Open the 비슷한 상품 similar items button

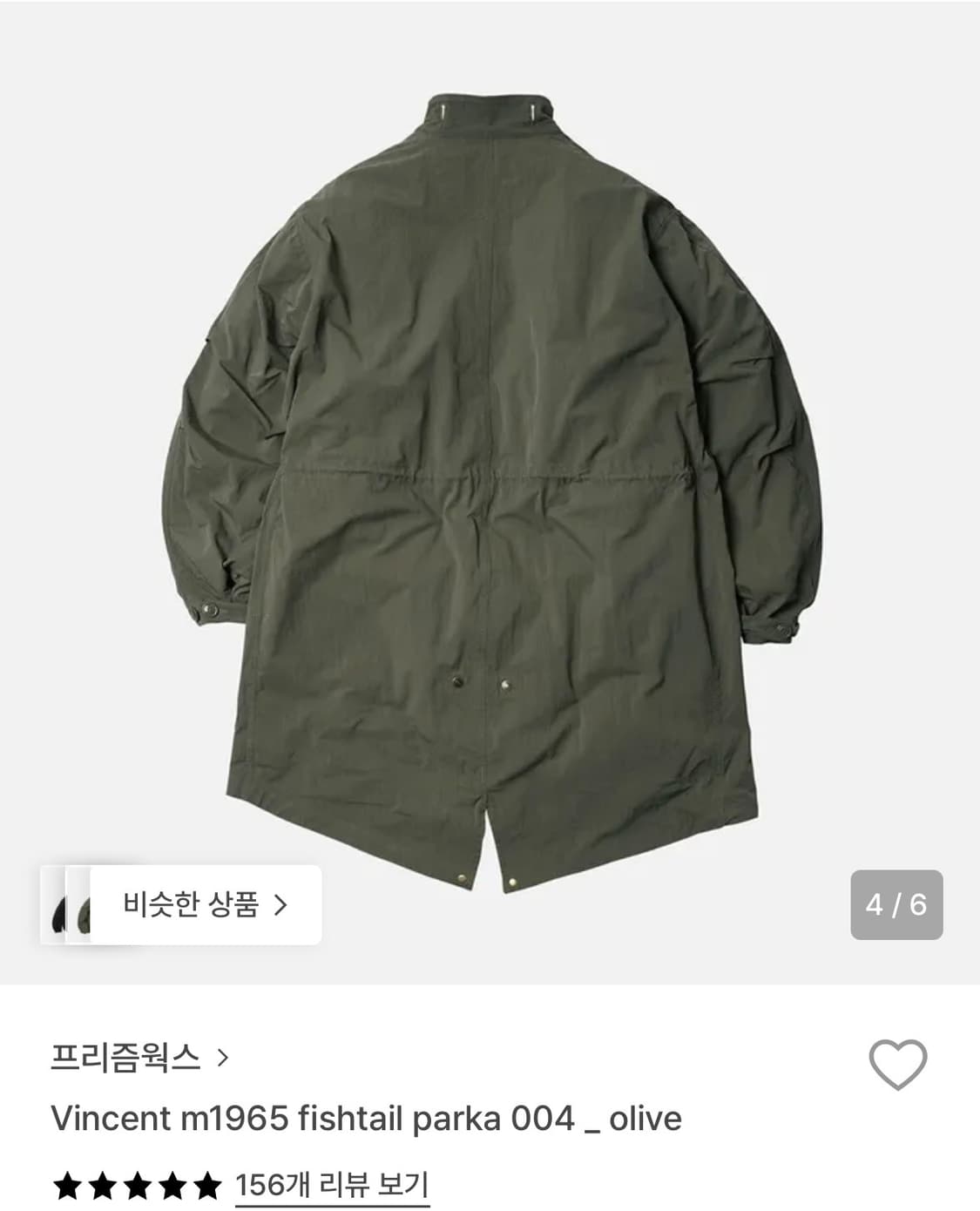pos(181,904)
